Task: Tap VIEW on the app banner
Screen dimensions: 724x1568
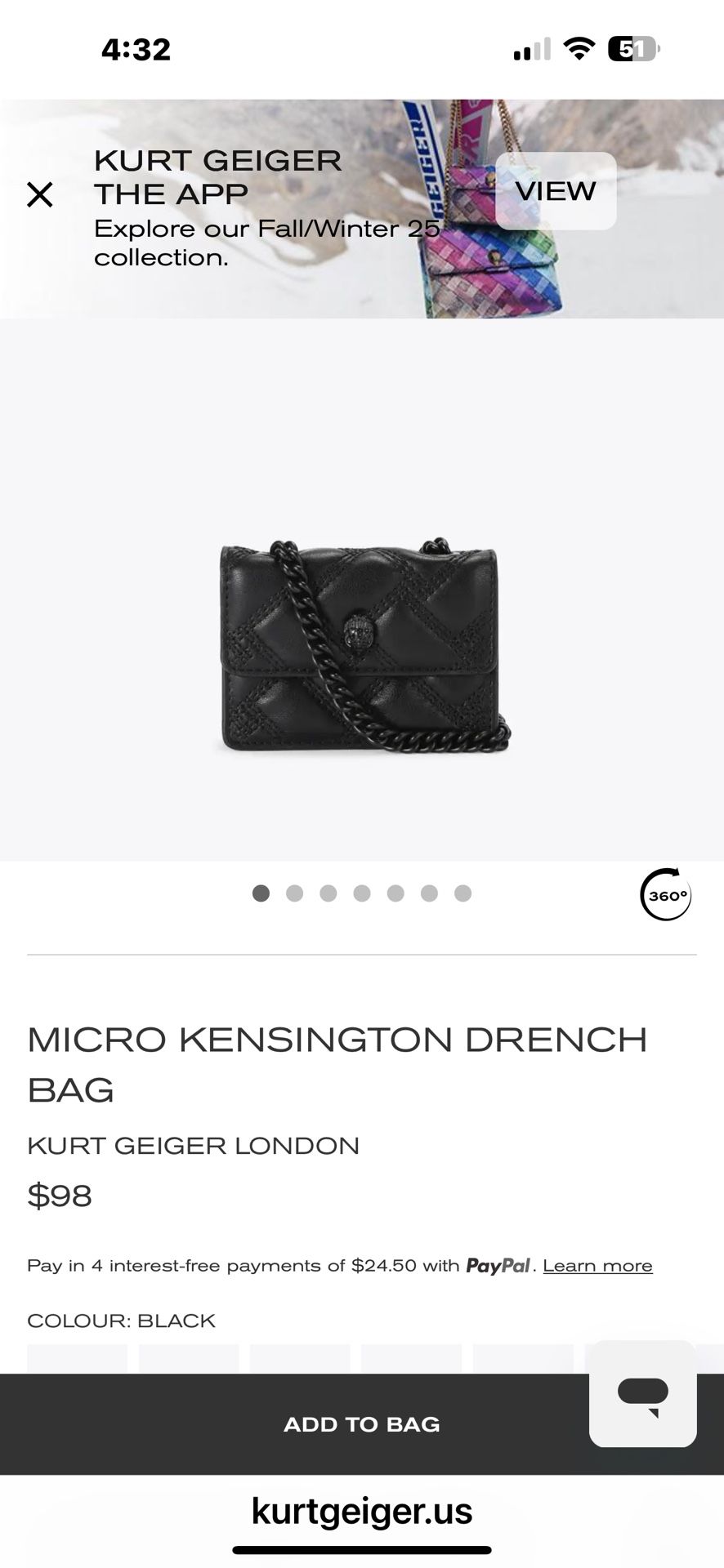Action: pyautogui.click(x=556, y=191)
